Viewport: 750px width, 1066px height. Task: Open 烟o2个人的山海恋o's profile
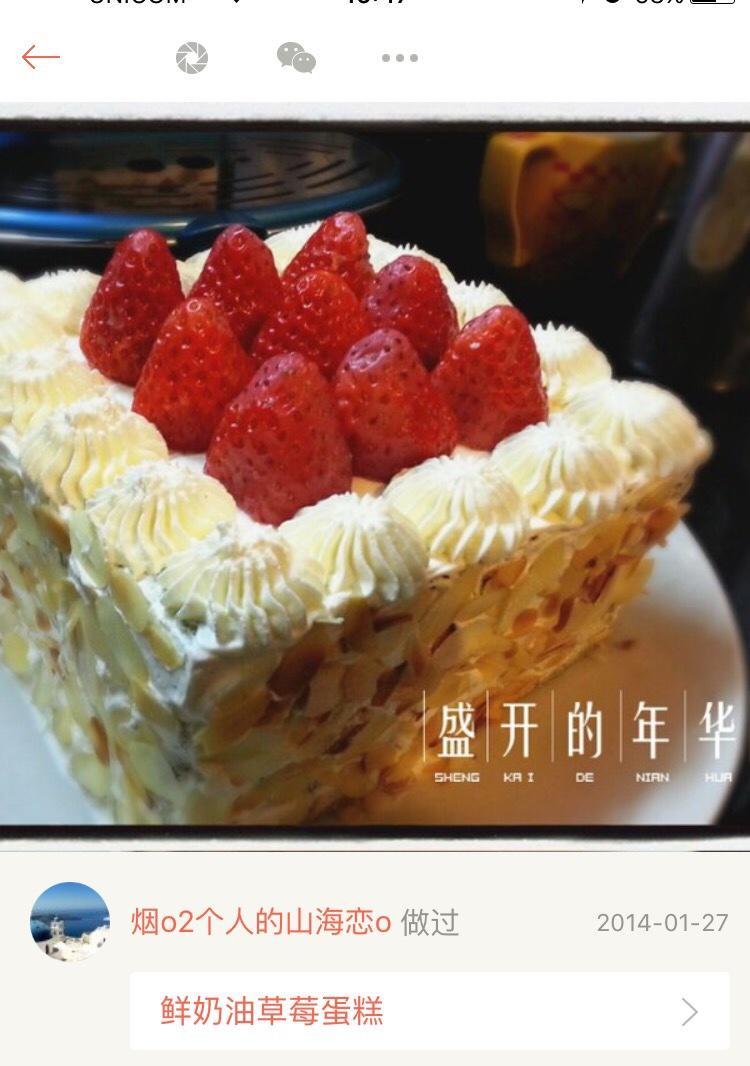(261, 922)
